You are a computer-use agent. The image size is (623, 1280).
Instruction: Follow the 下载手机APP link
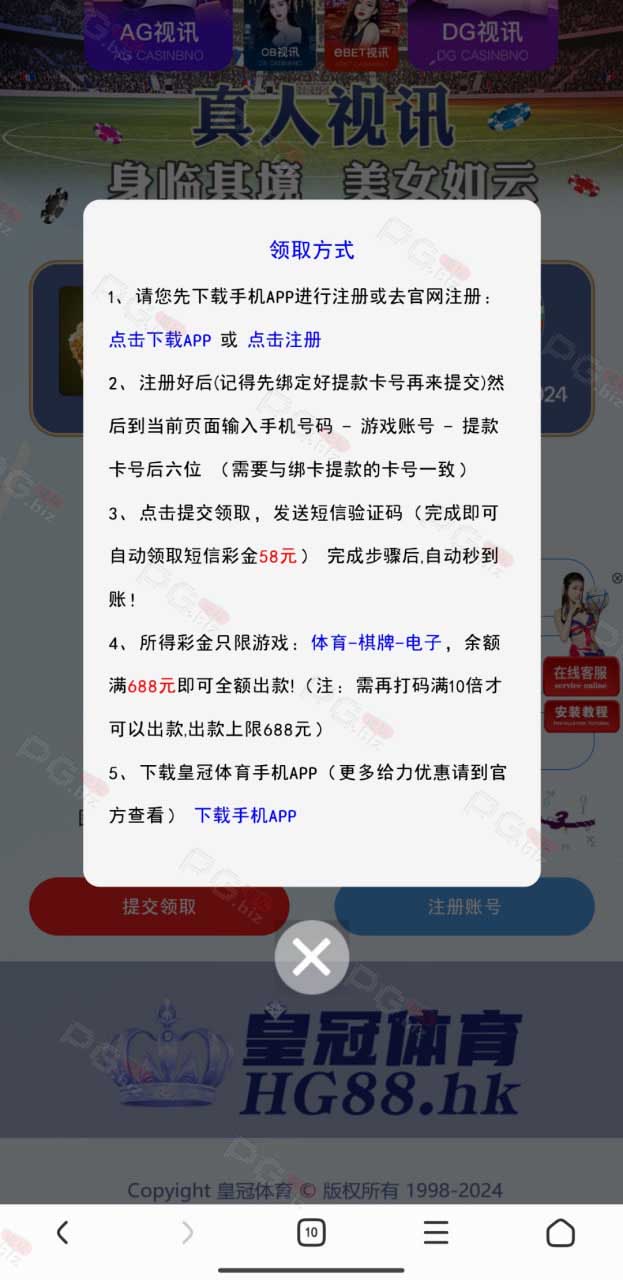pos(245,815)
